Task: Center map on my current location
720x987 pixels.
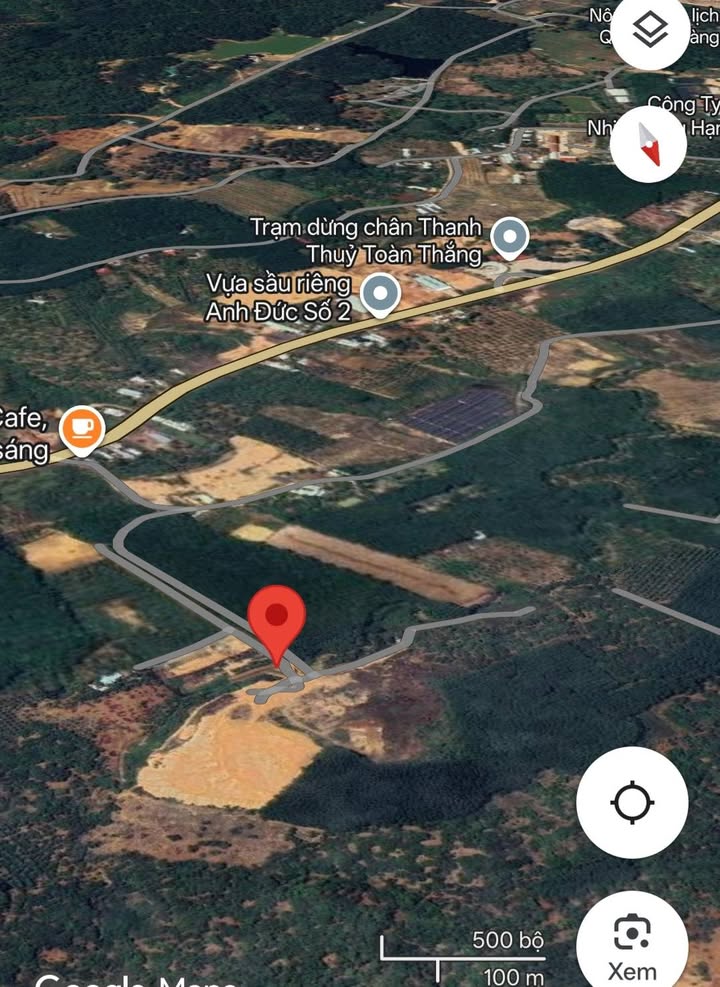Action: tap(632, 802)
